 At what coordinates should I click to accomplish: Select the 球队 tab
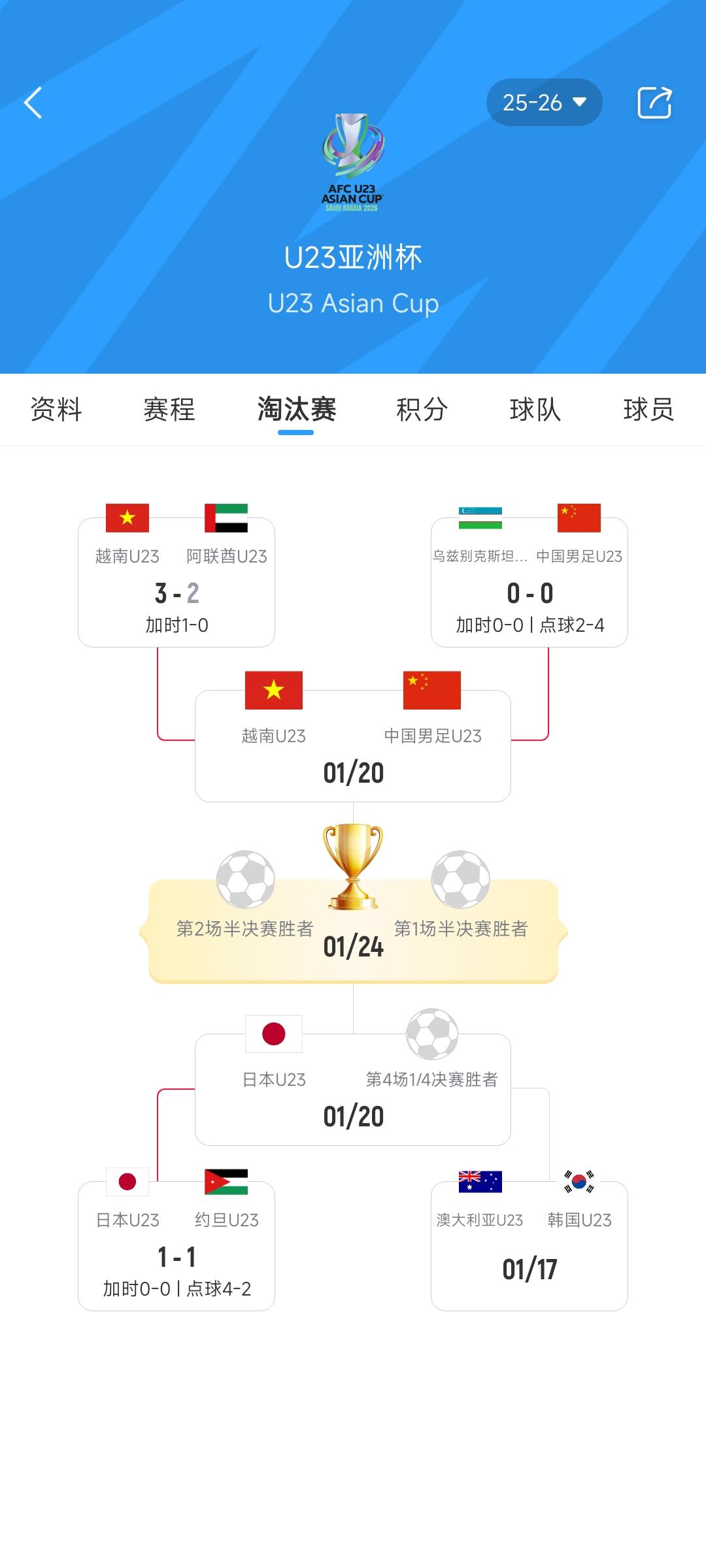pyautogui.click(x=535, y=410)
